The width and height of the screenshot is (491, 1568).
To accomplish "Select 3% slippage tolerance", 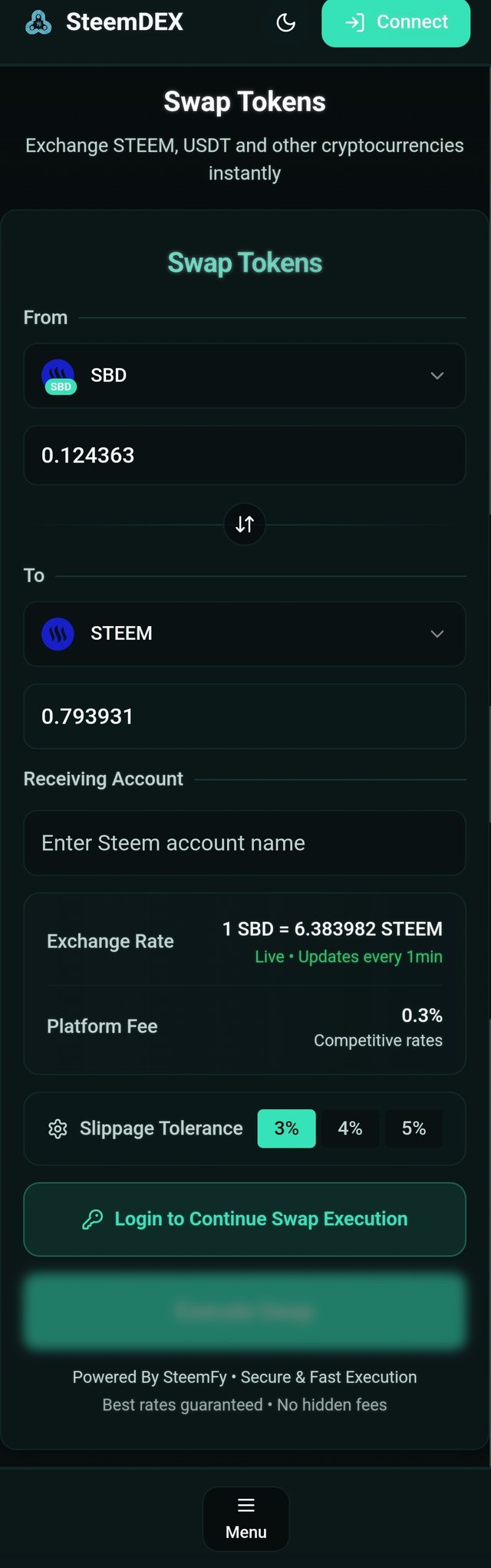I will [x=286, y=1128].
